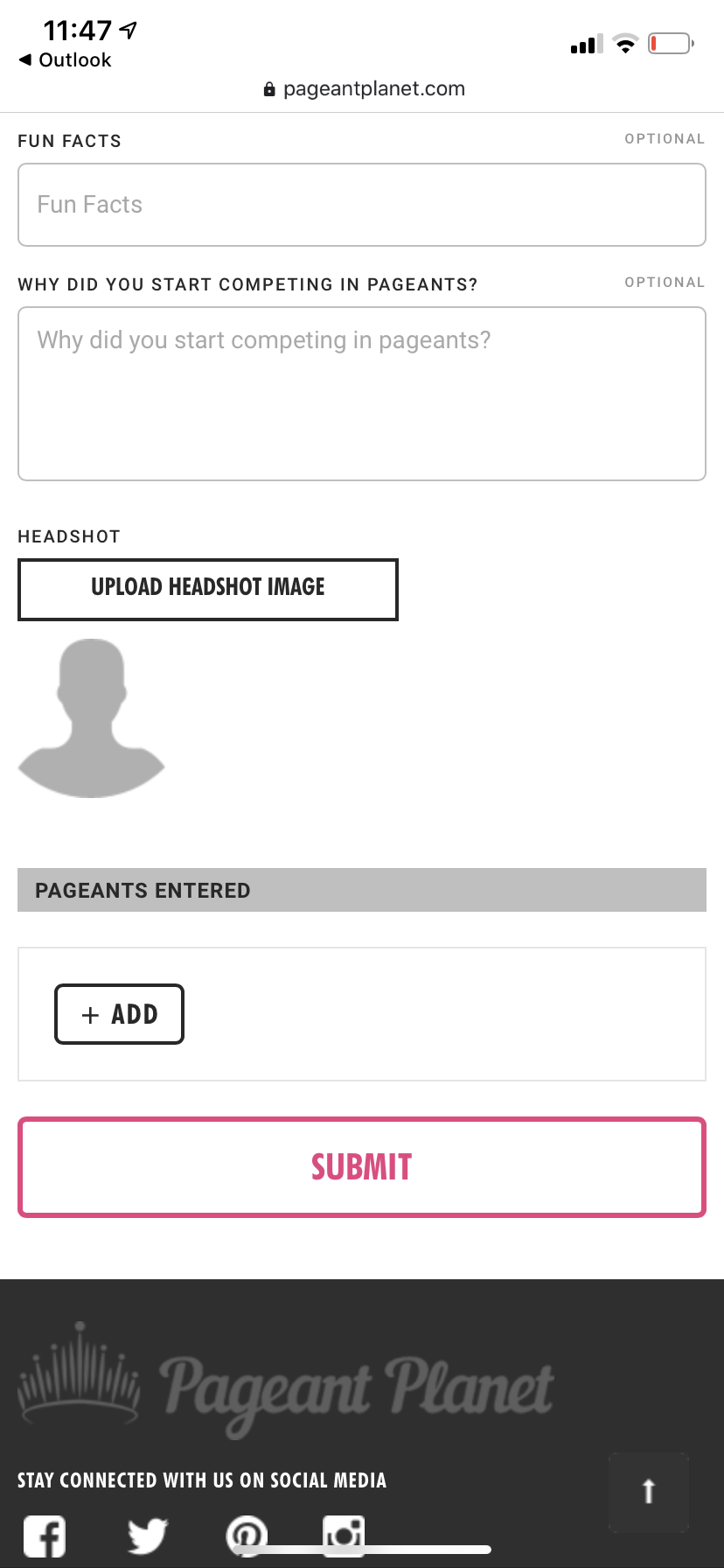Submit the profile form
The image size is (724, 1568).
pyautogui.click(x=361, y=1166)
